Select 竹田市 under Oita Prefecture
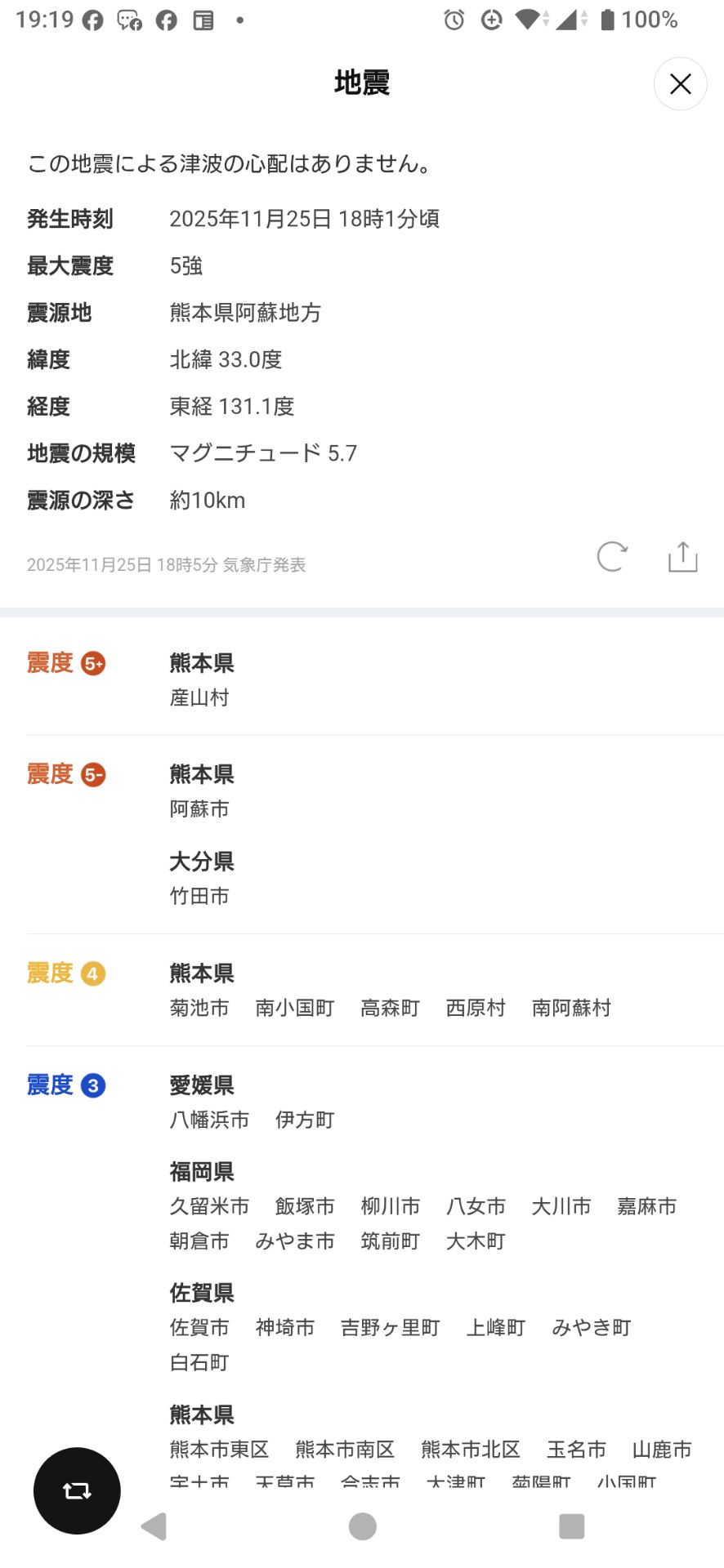724x1568 pixels. (x=199, y=896)
